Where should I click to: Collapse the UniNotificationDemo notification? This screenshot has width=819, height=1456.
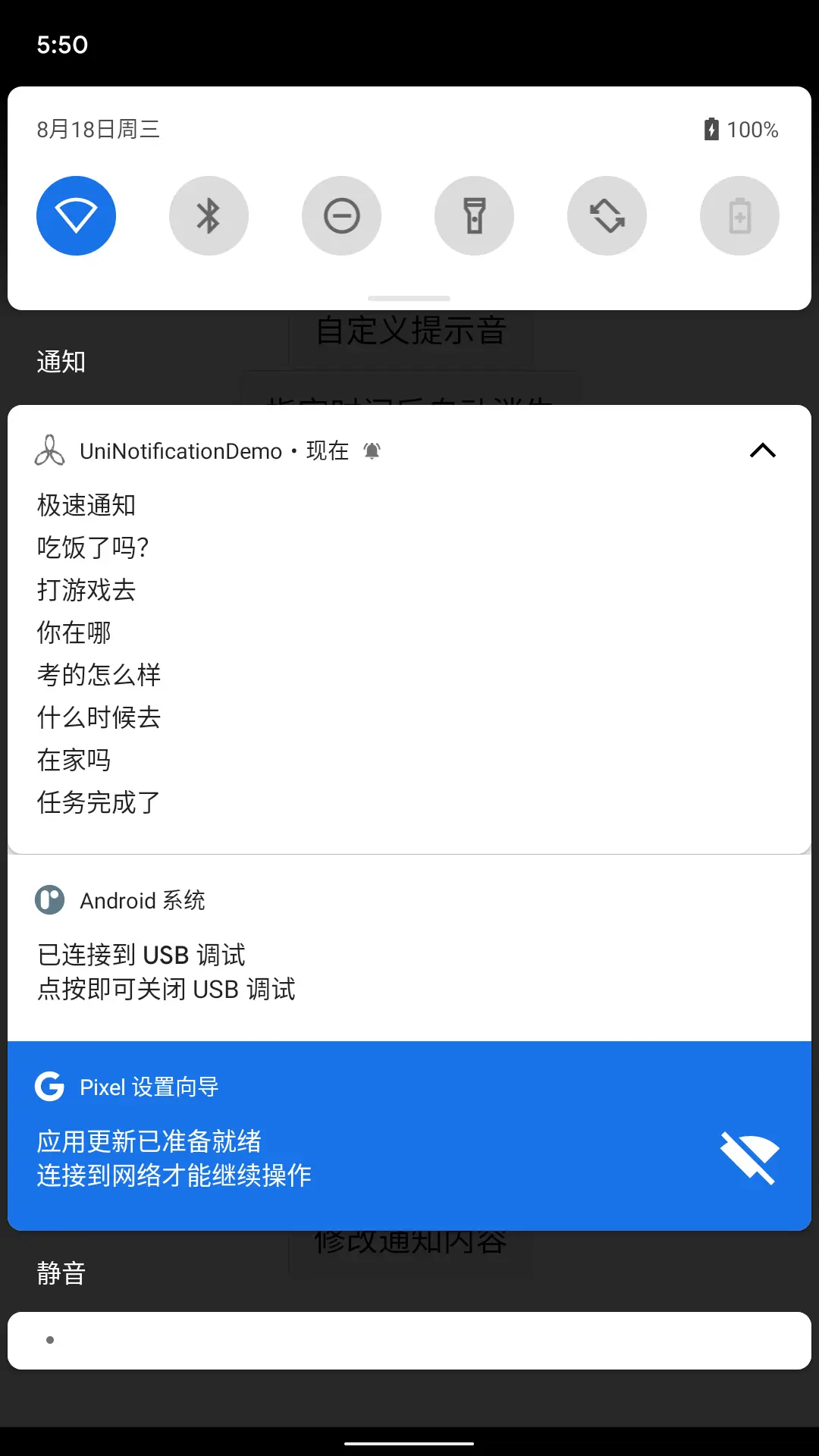(x=763, y=450)
